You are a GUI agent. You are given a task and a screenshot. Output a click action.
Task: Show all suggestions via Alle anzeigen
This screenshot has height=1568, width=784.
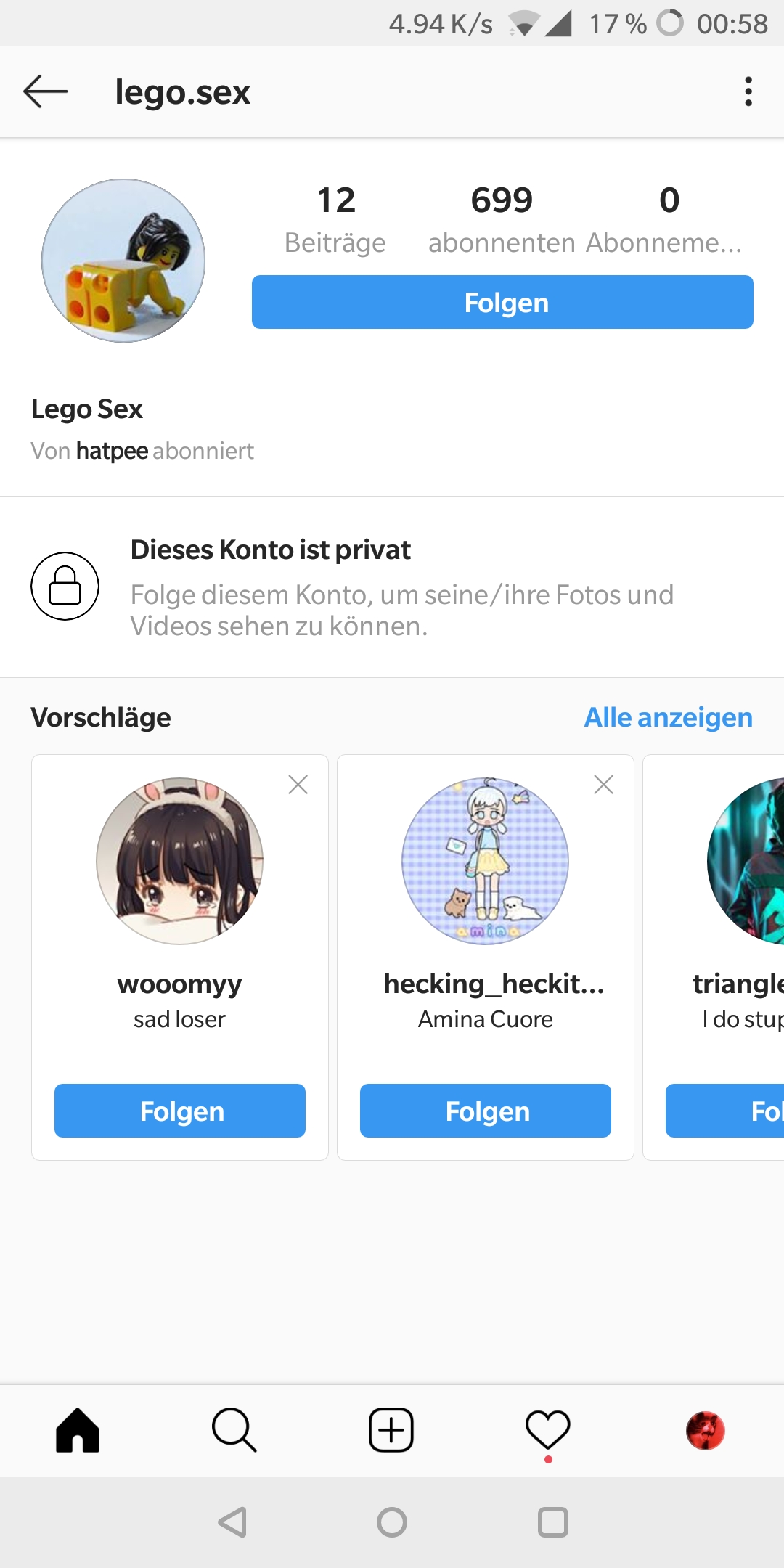(668, 717)
